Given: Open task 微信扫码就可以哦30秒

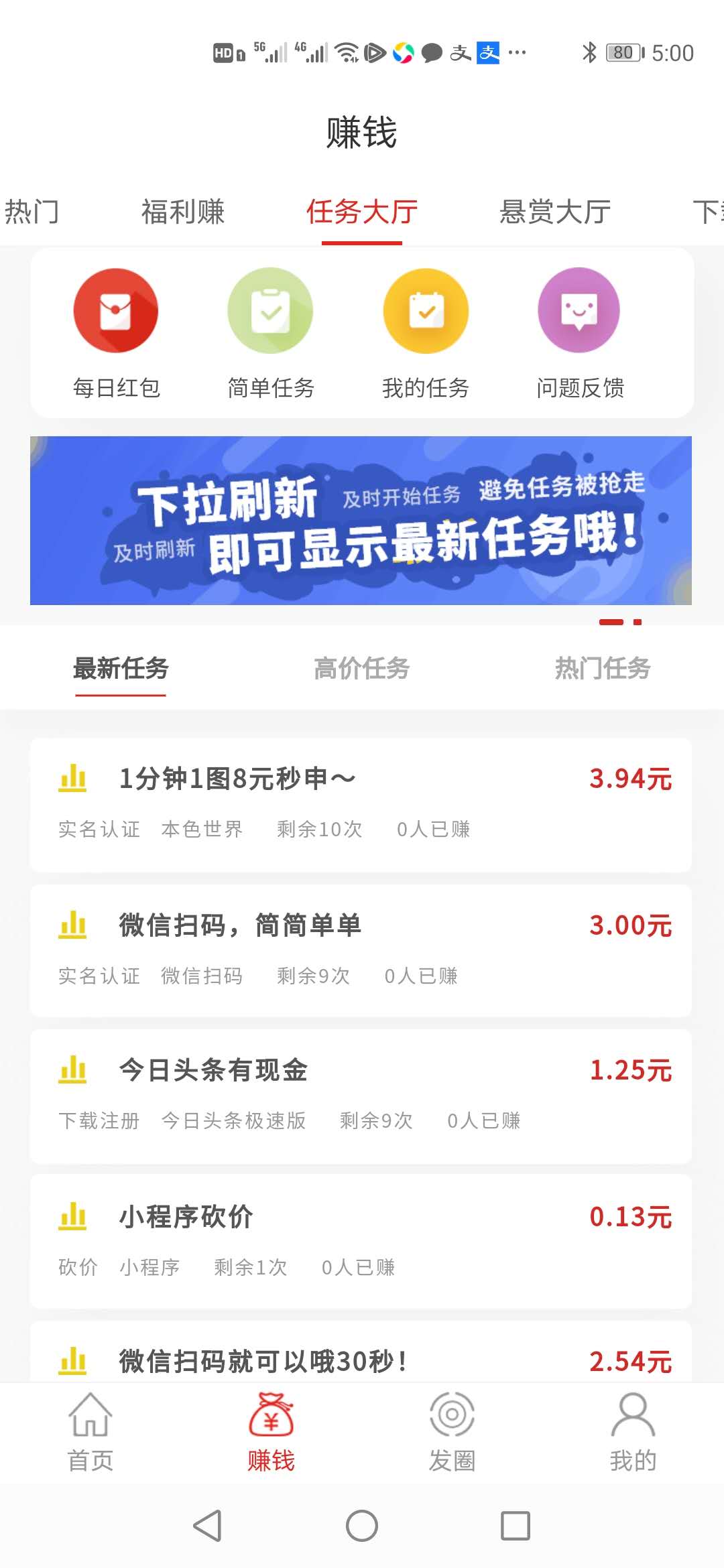Looking at the screenshot, I should click(x=361, y=1359).
